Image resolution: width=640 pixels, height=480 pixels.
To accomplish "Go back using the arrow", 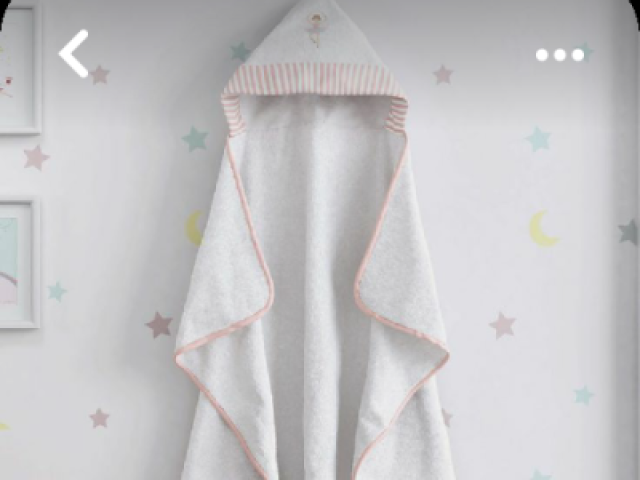I will pyautogui.click(x=74, y=53).
